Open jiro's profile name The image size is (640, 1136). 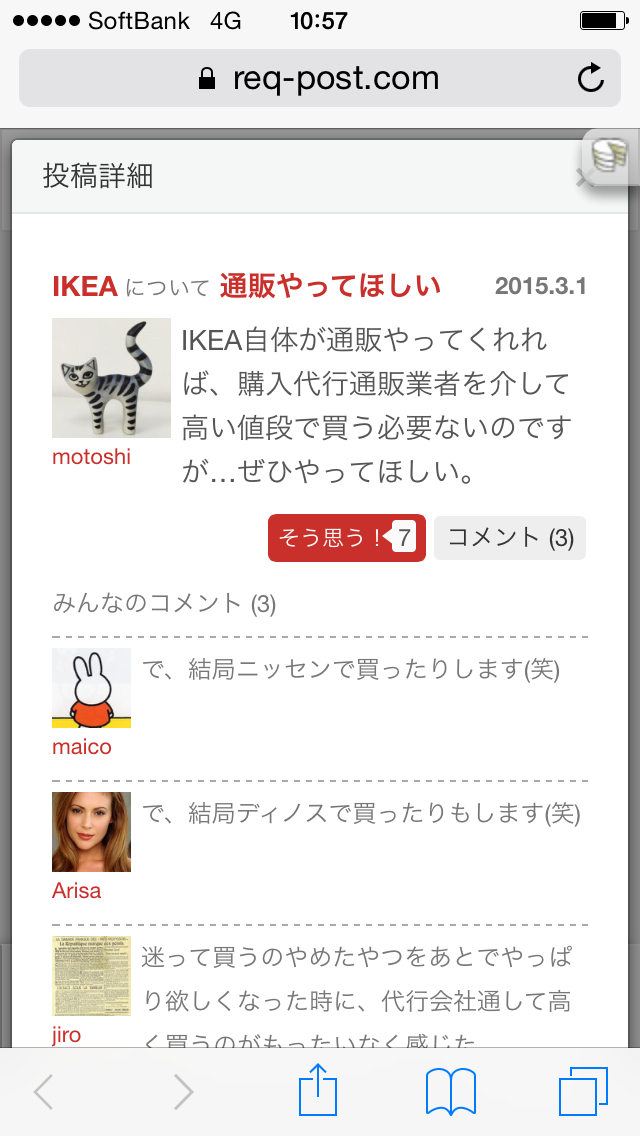pyautogui.click(x=67, y=1035)
